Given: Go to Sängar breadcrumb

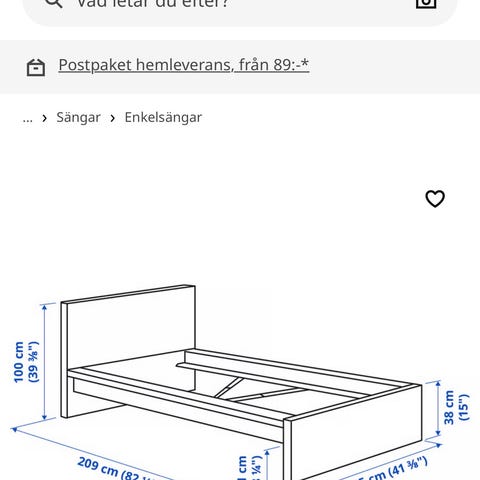Looking at the screenshot, I should coord(78,118).
